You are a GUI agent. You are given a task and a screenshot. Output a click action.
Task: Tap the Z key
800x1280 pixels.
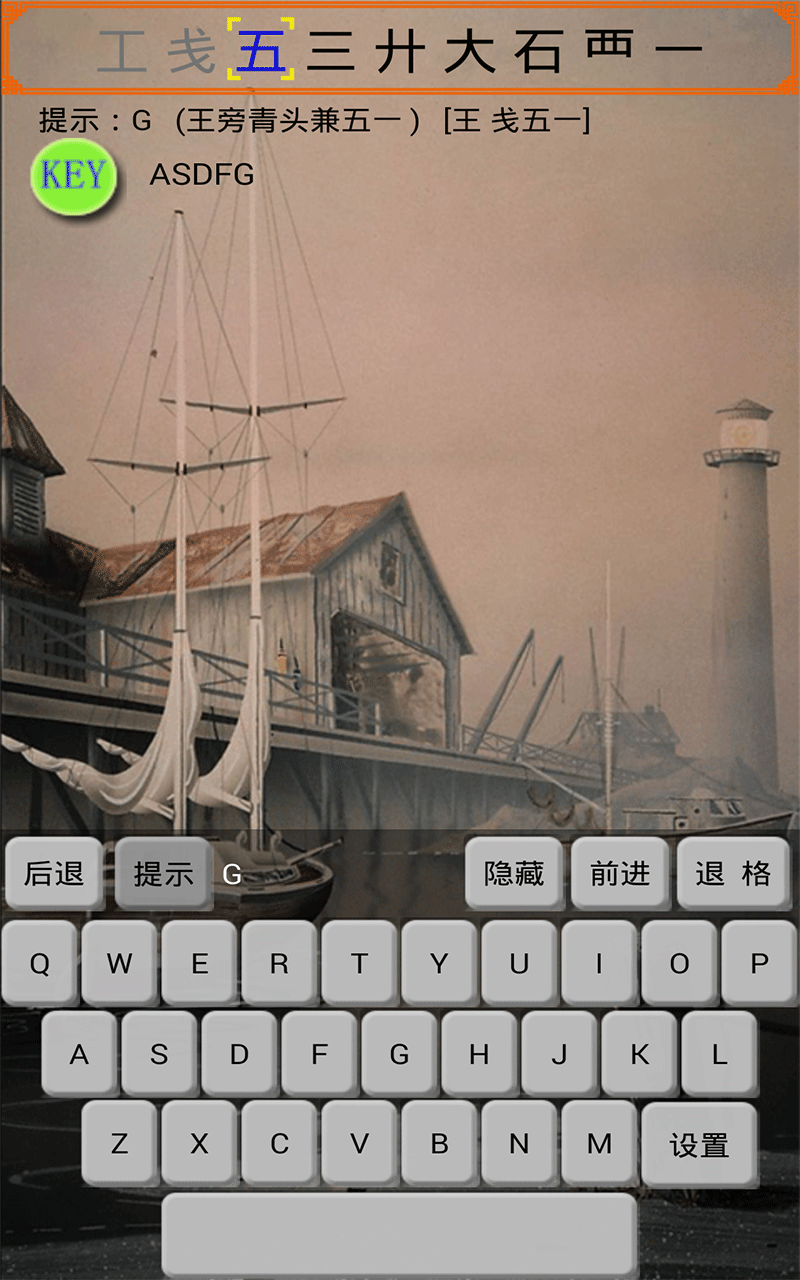pos(119,1144)
